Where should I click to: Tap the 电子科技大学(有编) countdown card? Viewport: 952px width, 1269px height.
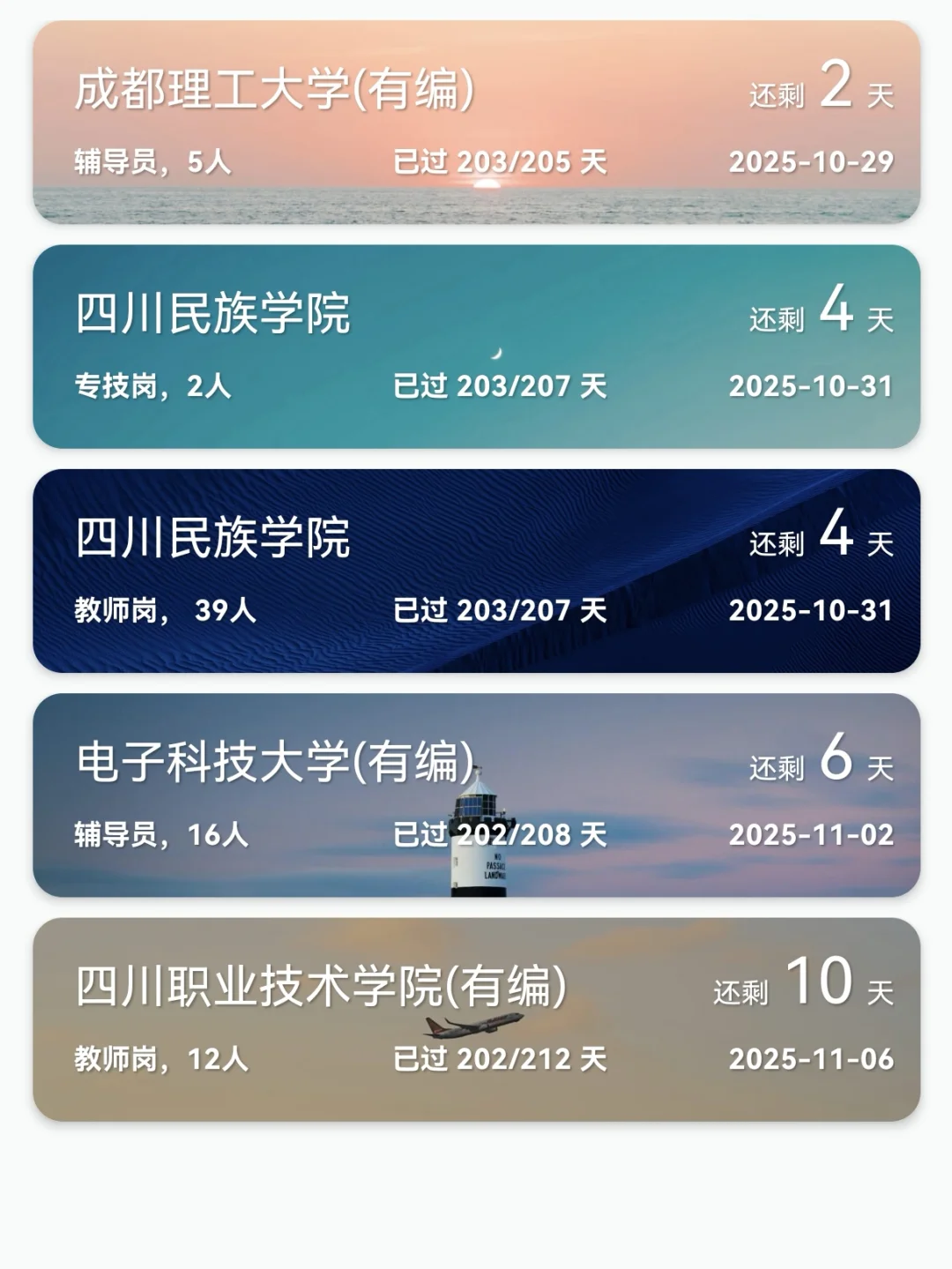pos(476,795)
